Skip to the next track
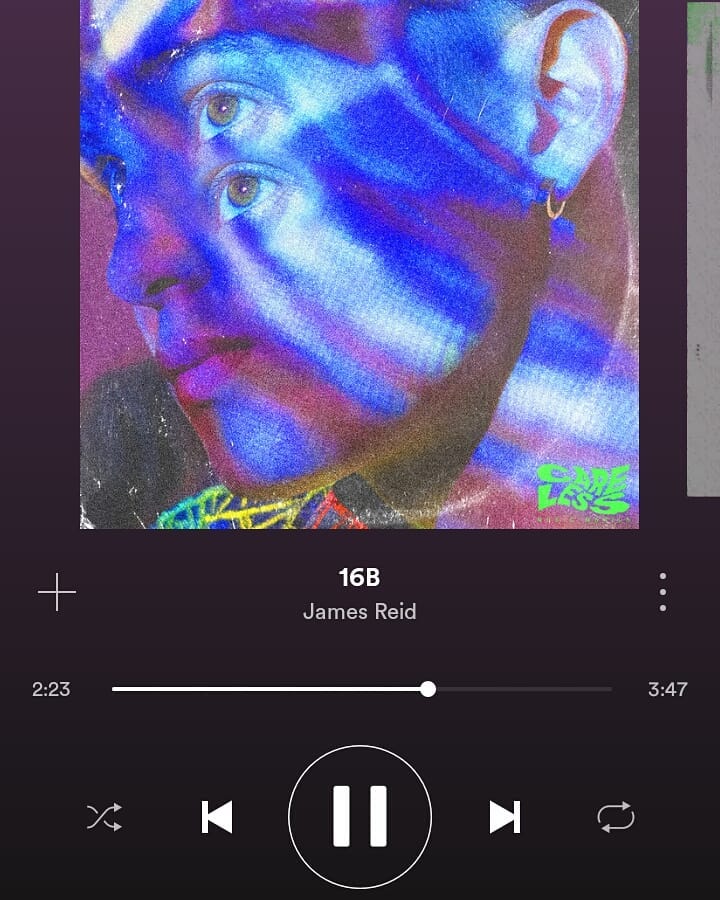 tap(505, 817)
